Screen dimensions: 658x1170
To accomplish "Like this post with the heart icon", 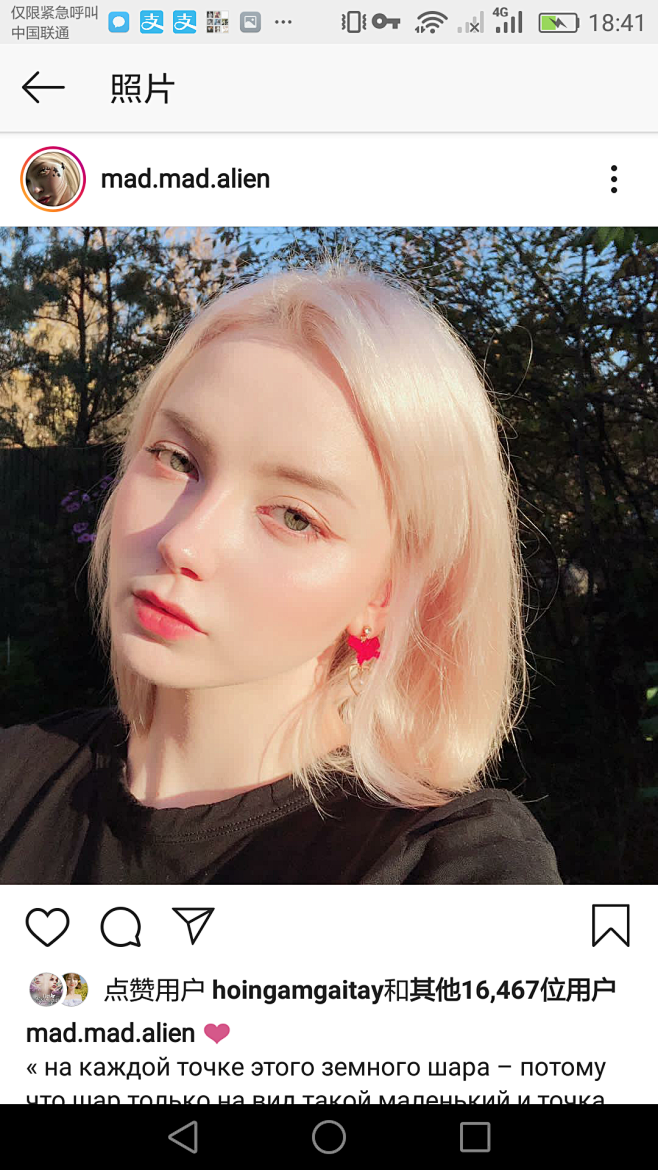I will (48, 927).
